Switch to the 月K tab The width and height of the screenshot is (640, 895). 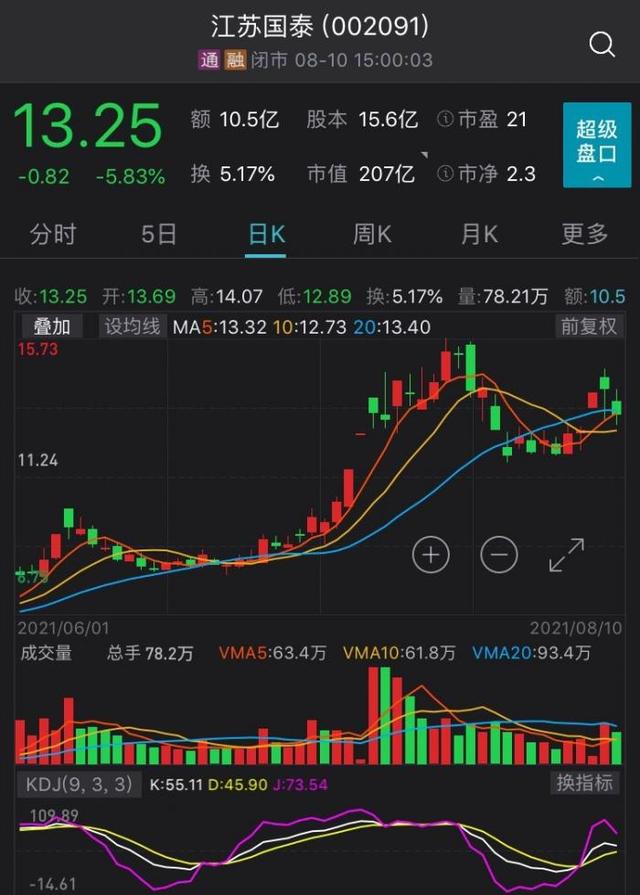point(479,234)
